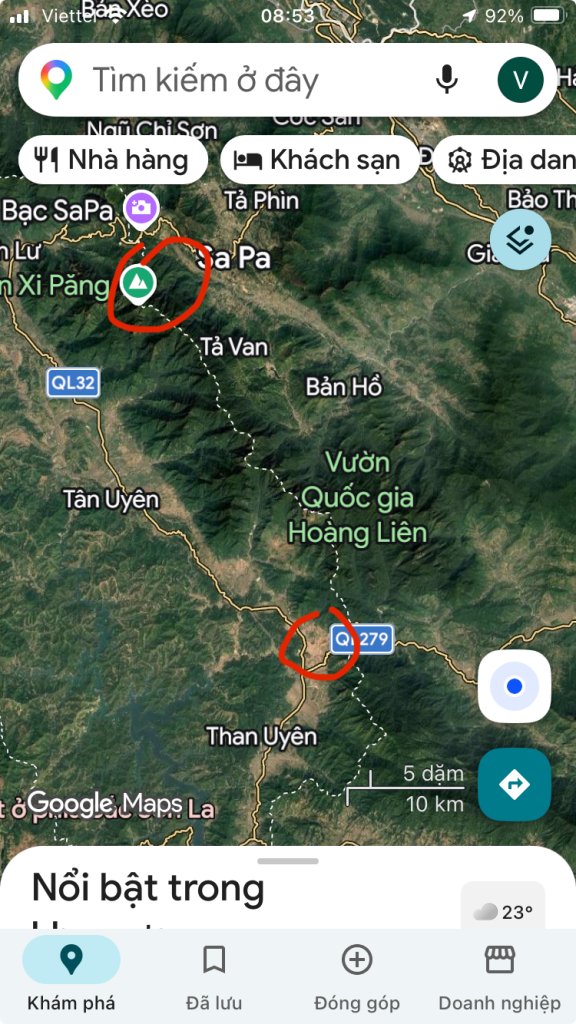Screen dimensions: 576x1024
Task: Open the map layers button
Action: coord(520,240)
